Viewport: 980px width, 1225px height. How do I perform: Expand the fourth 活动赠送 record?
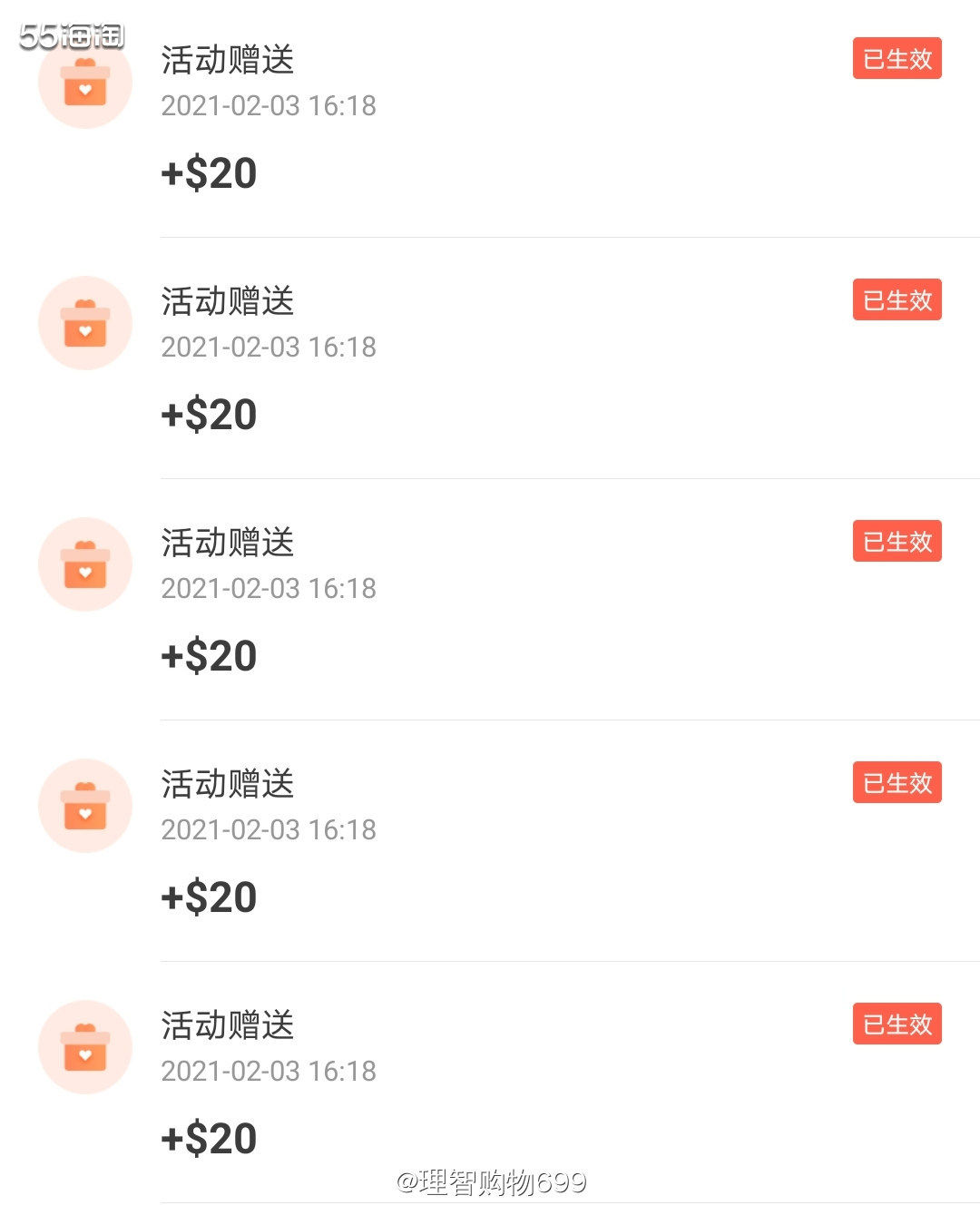(227, 783)
